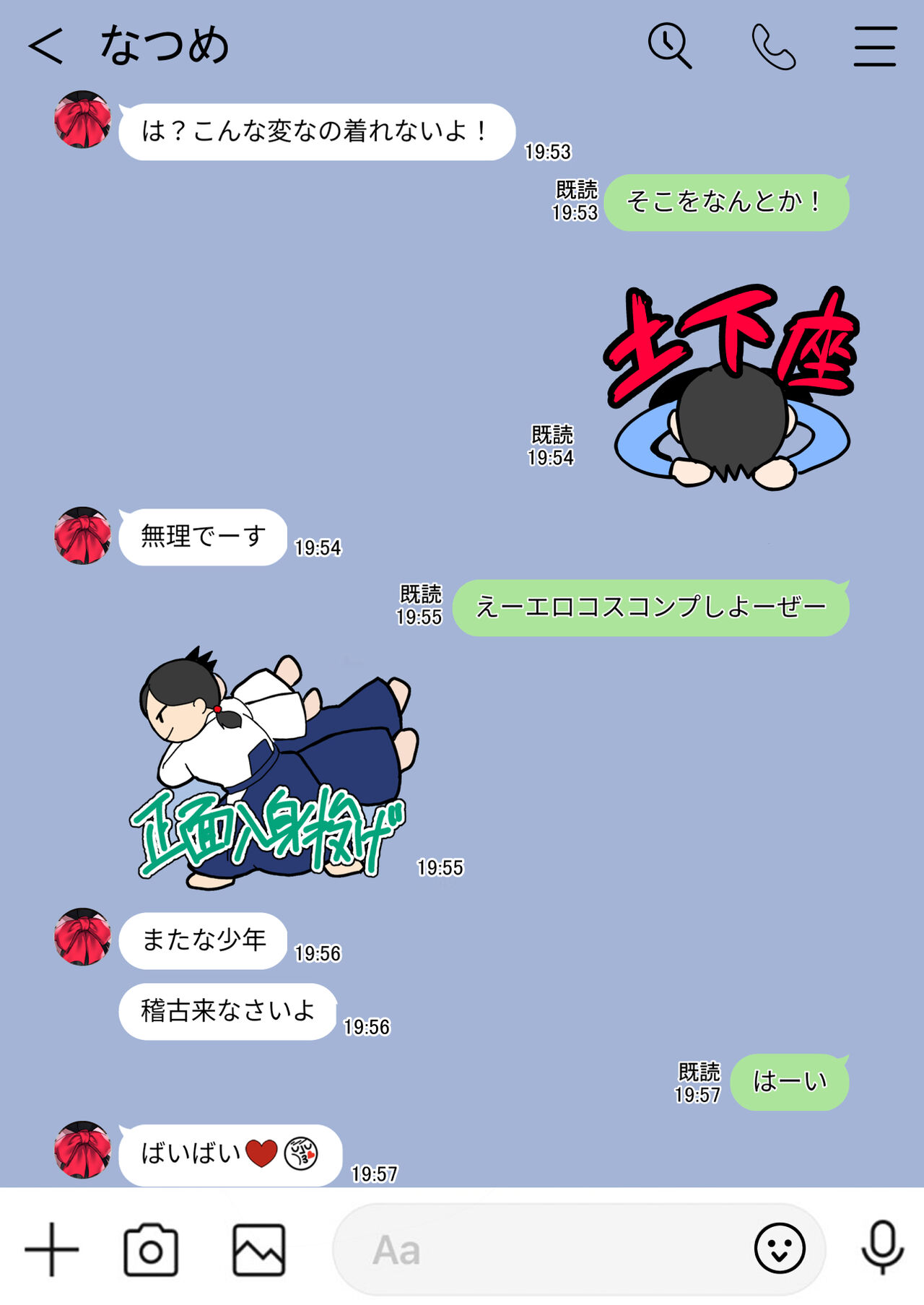Open the photo gallery picker
Image resolution: width=924 pixels, height=1305 pixels.
[x=258, y=1249]
